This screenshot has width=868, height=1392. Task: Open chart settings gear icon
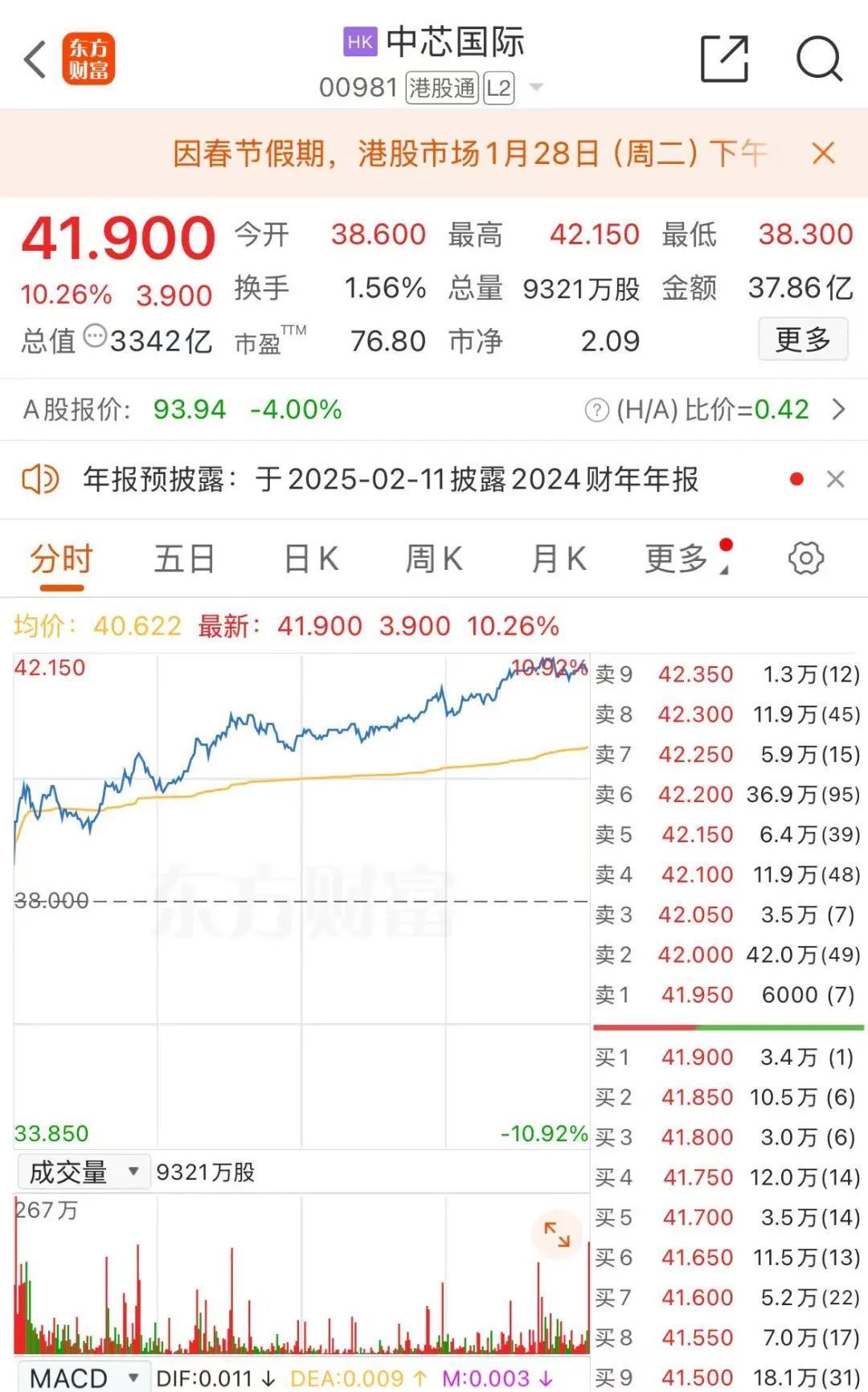(x=806, y=559)
